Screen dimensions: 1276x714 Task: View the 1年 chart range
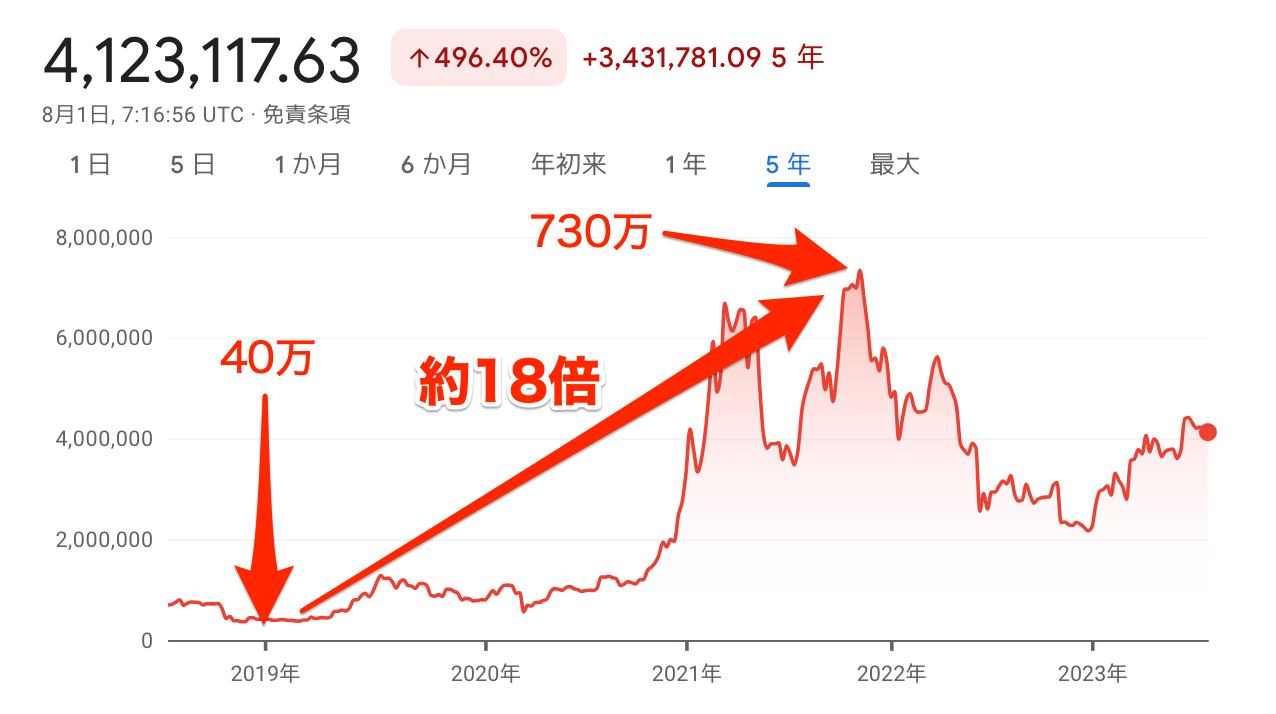coord(686,165)
